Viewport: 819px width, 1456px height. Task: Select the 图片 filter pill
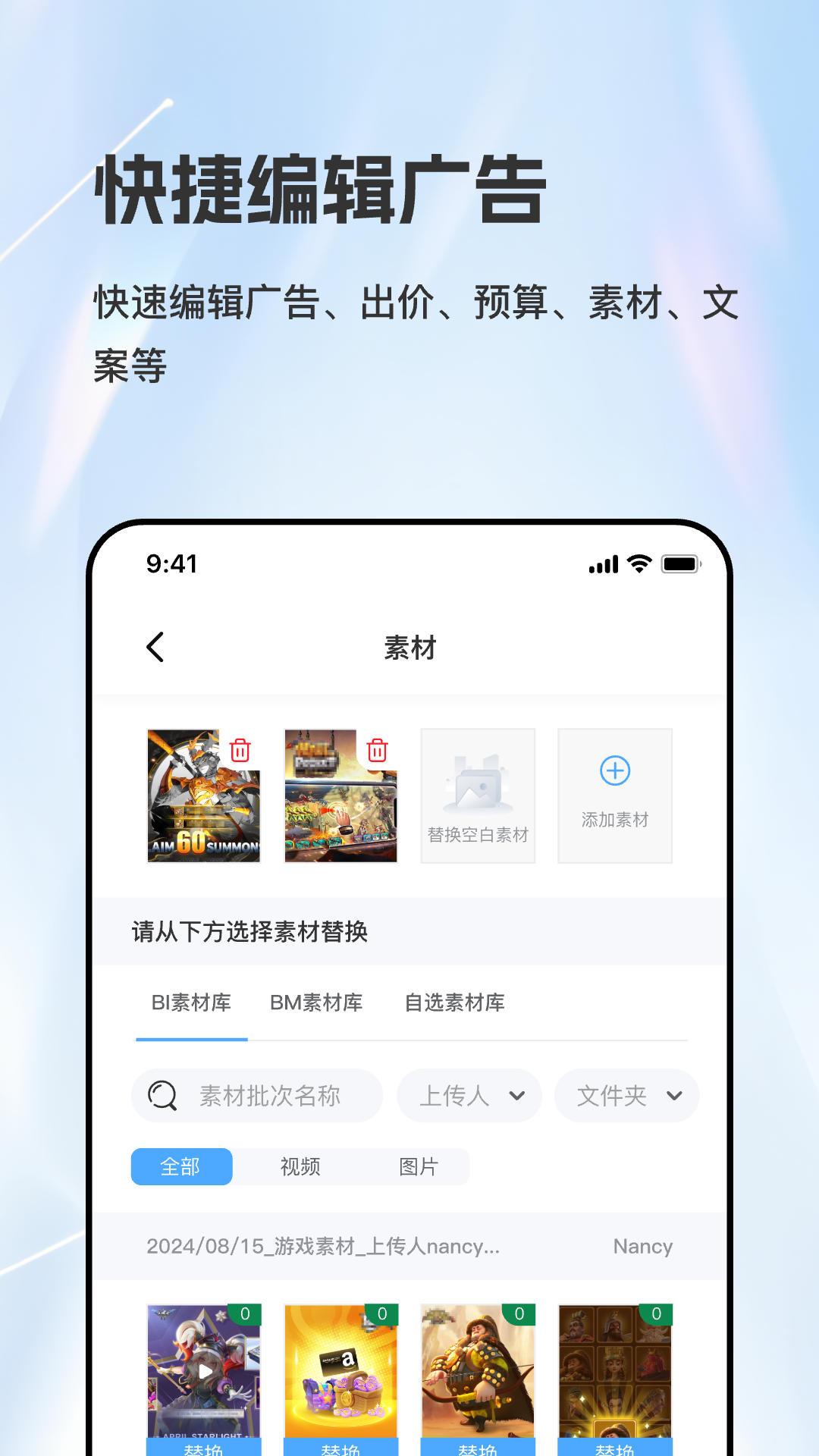pyautogui.click(x=418, y=1166)
